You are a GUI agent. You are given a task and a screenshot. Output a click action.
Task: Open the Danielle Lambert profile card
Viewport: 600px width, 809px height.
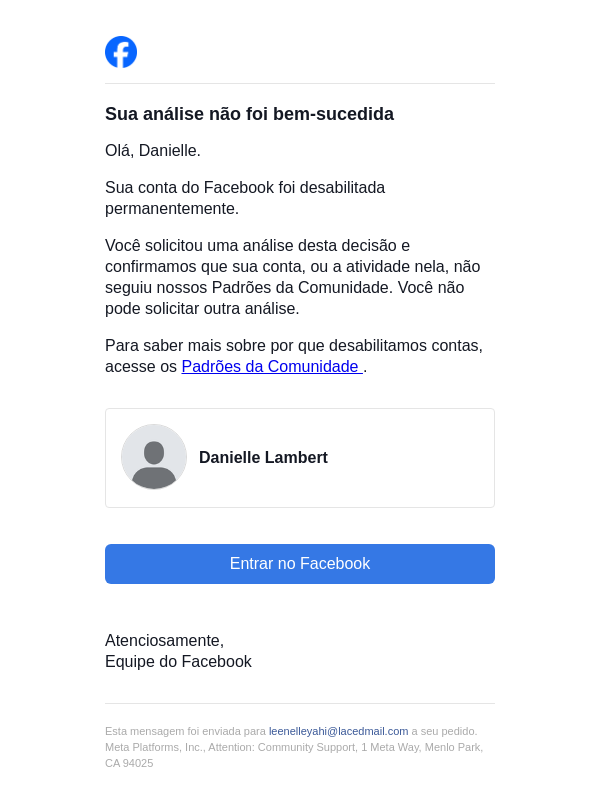(x=300, y=458)
